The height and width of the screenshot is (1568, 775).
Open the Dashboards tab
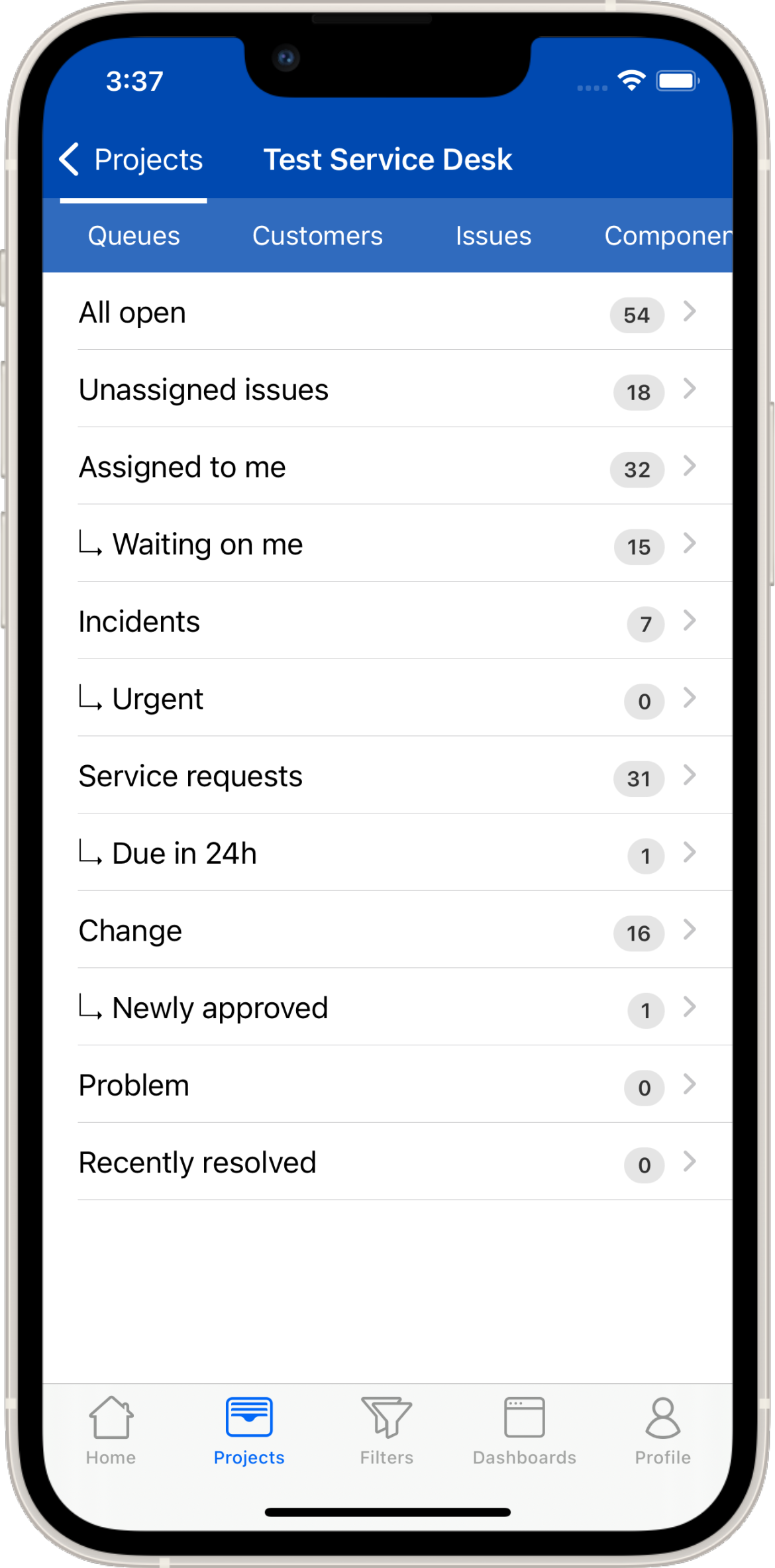[524, 1431]
